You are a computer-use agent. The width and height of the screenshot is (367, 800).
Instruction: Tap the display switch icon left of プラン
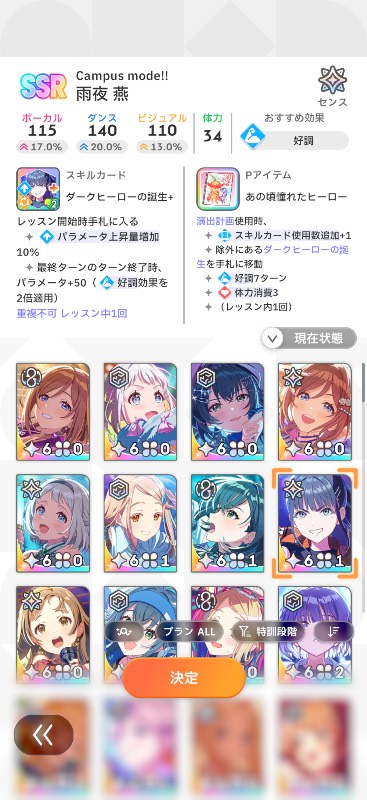coord(126,632)
